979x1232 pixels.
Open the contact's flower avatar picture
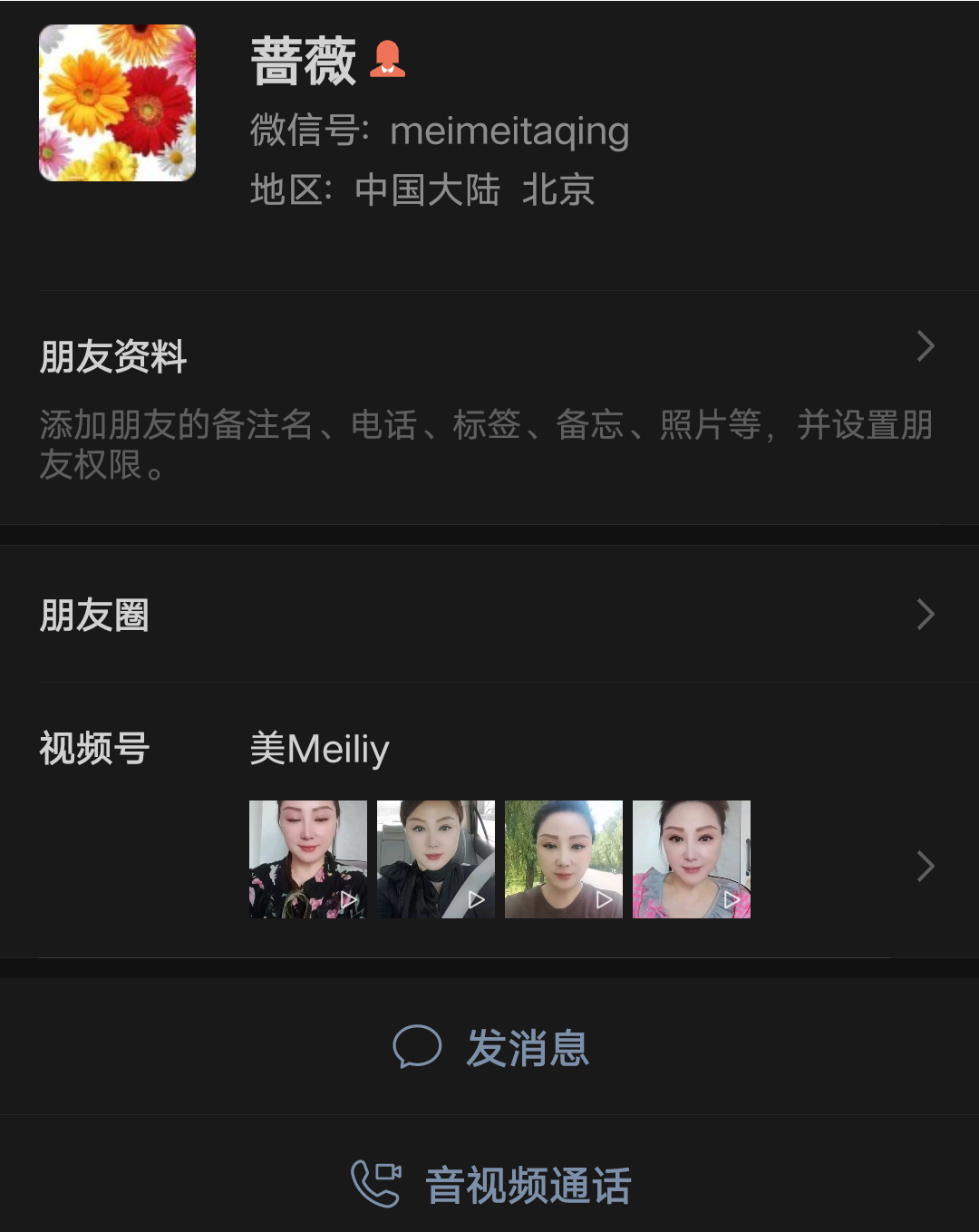[x=117, y=102]
